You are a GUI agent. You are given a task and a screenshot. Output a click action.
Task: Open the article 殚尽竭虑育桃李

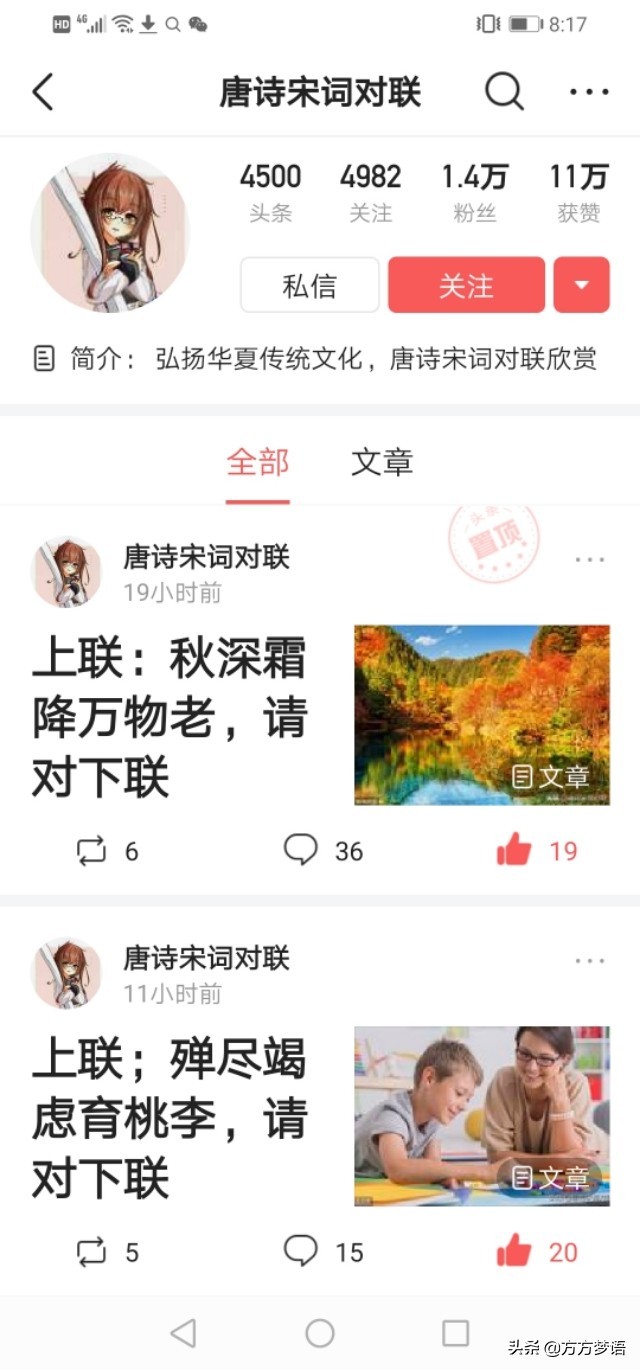coord(170,1117)
